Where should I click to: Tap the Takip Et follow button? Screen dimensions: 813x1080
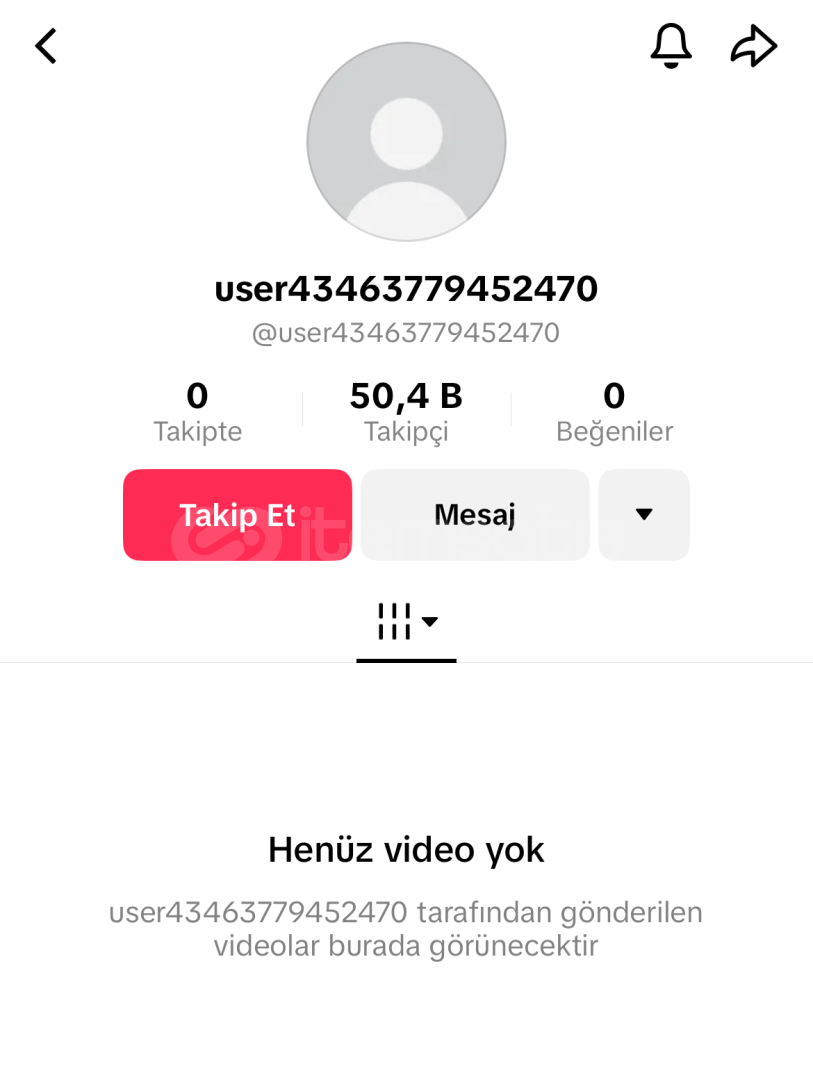click(x=237, y=515)
